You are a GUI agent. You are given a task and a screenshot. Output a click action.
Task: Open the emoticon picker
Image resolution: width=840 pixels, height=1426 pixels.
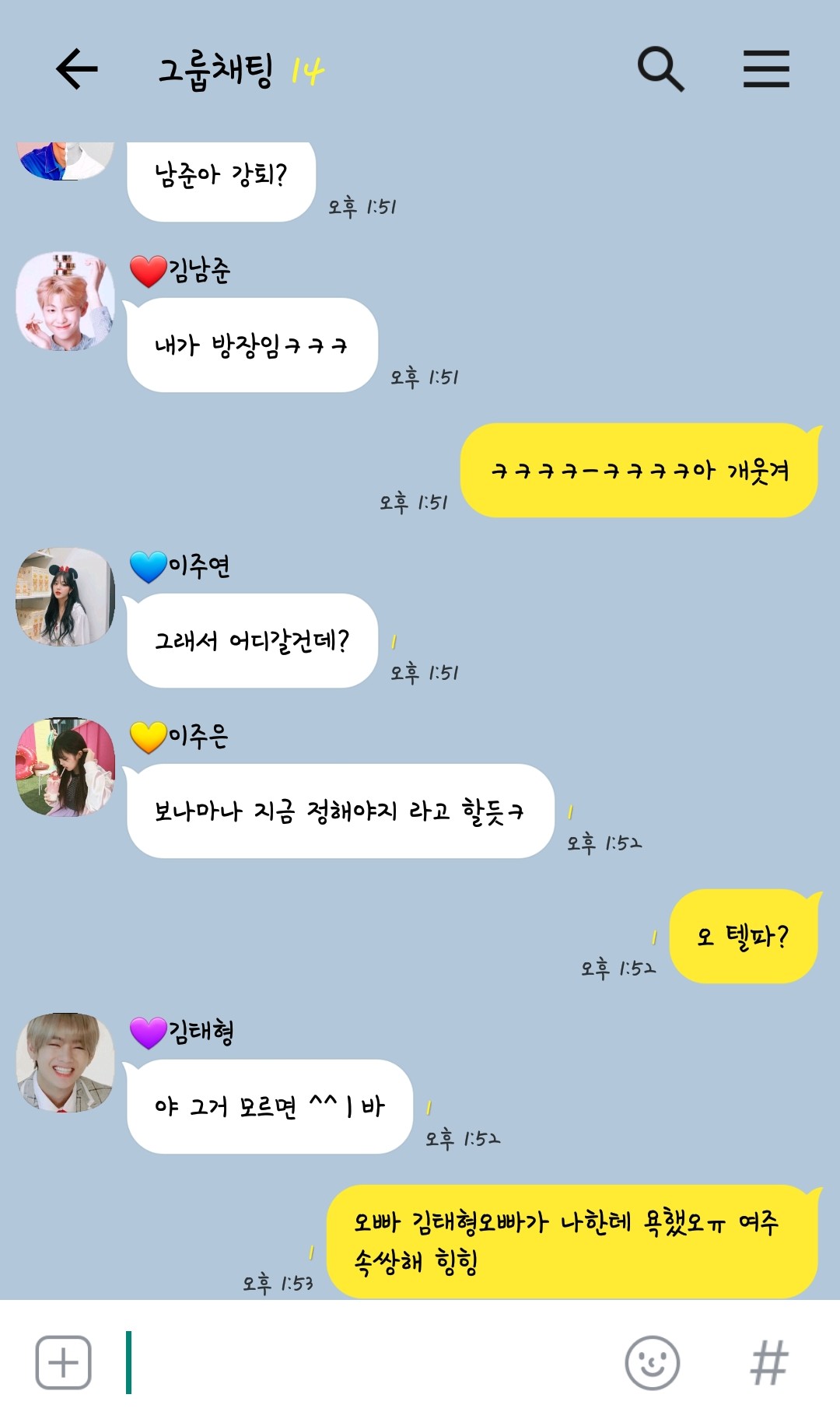pos(652,1362)
